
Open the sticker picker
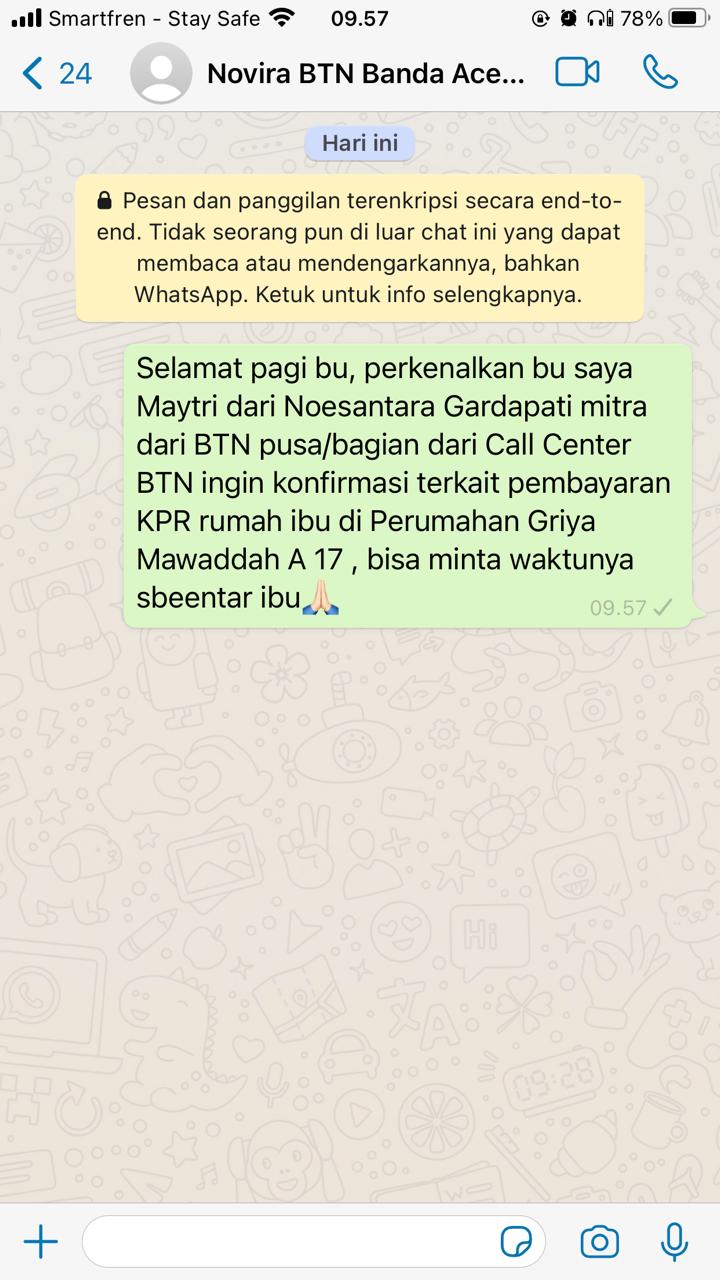pos(516,1242)
